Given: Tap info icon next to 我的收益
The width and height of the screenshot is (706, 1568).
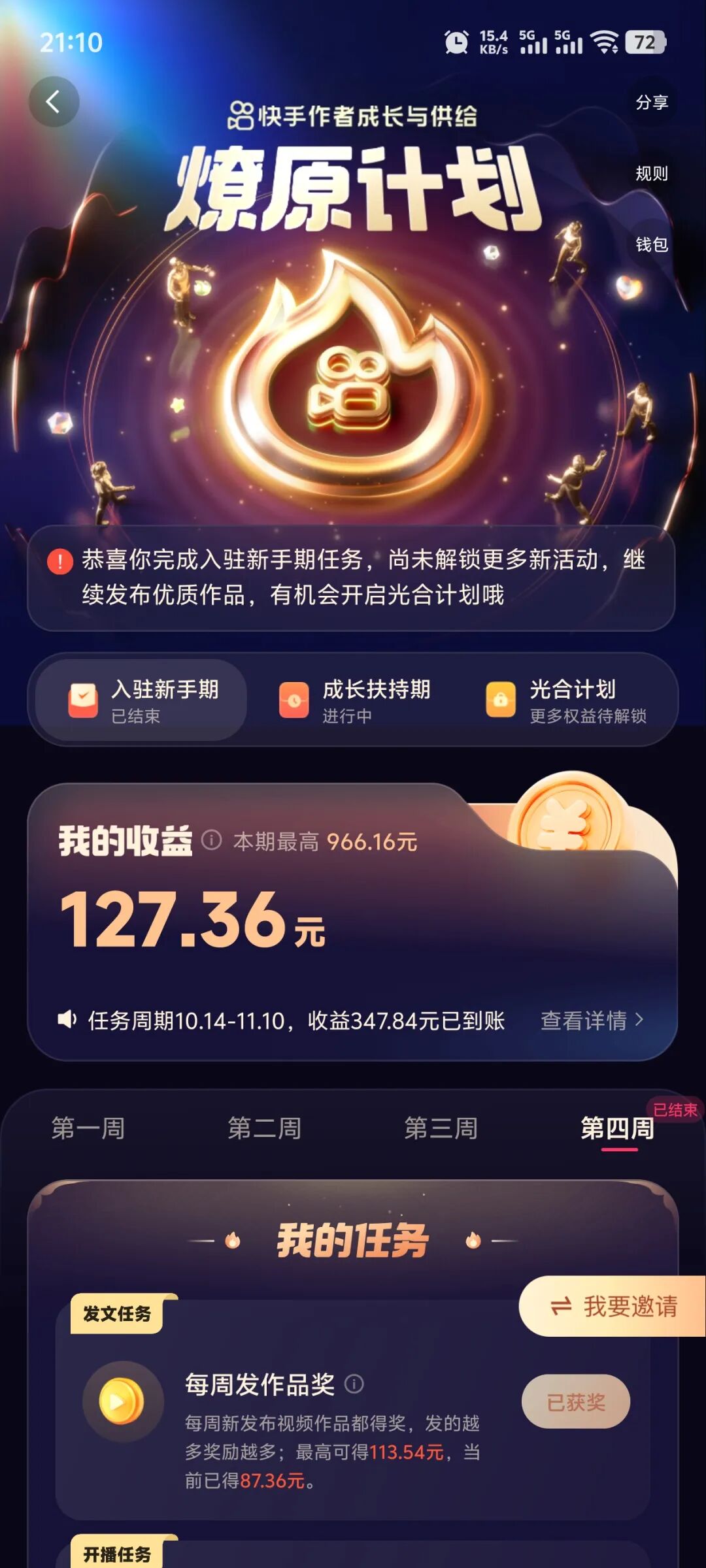Looking at the screenshot, I should click(211, 840).
